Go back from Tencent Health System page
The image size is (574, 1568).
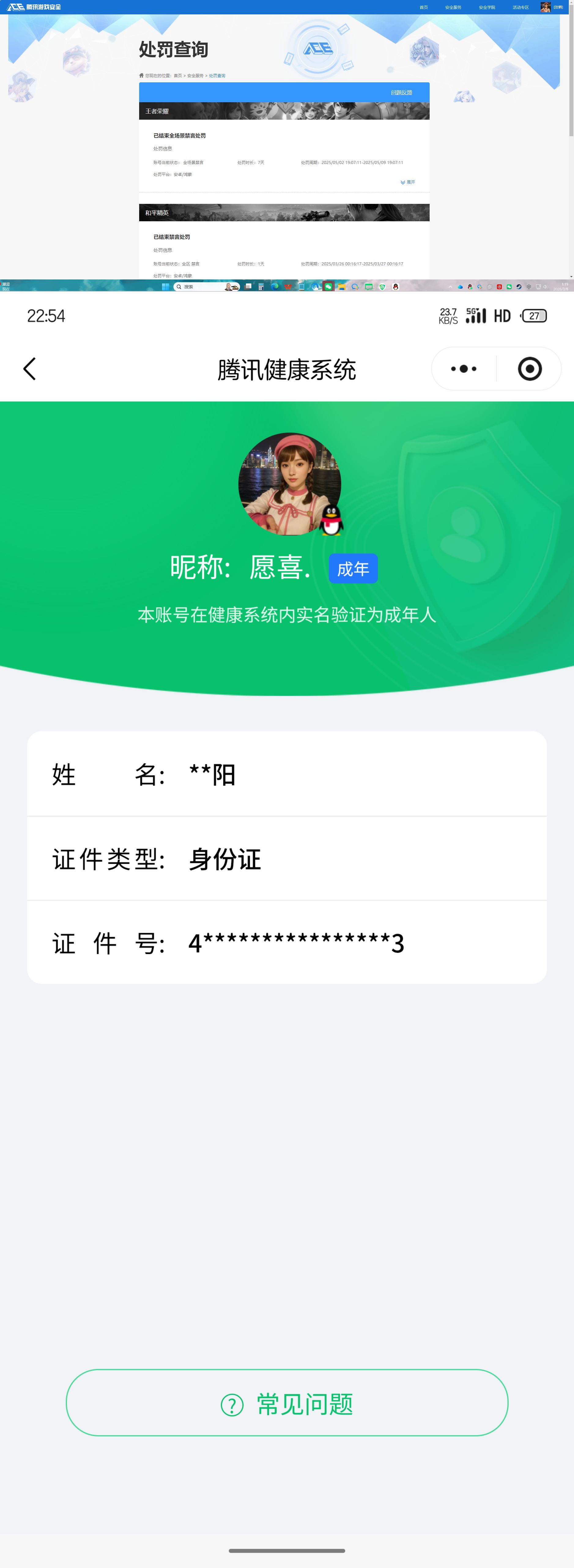click(x=29, y=369)
